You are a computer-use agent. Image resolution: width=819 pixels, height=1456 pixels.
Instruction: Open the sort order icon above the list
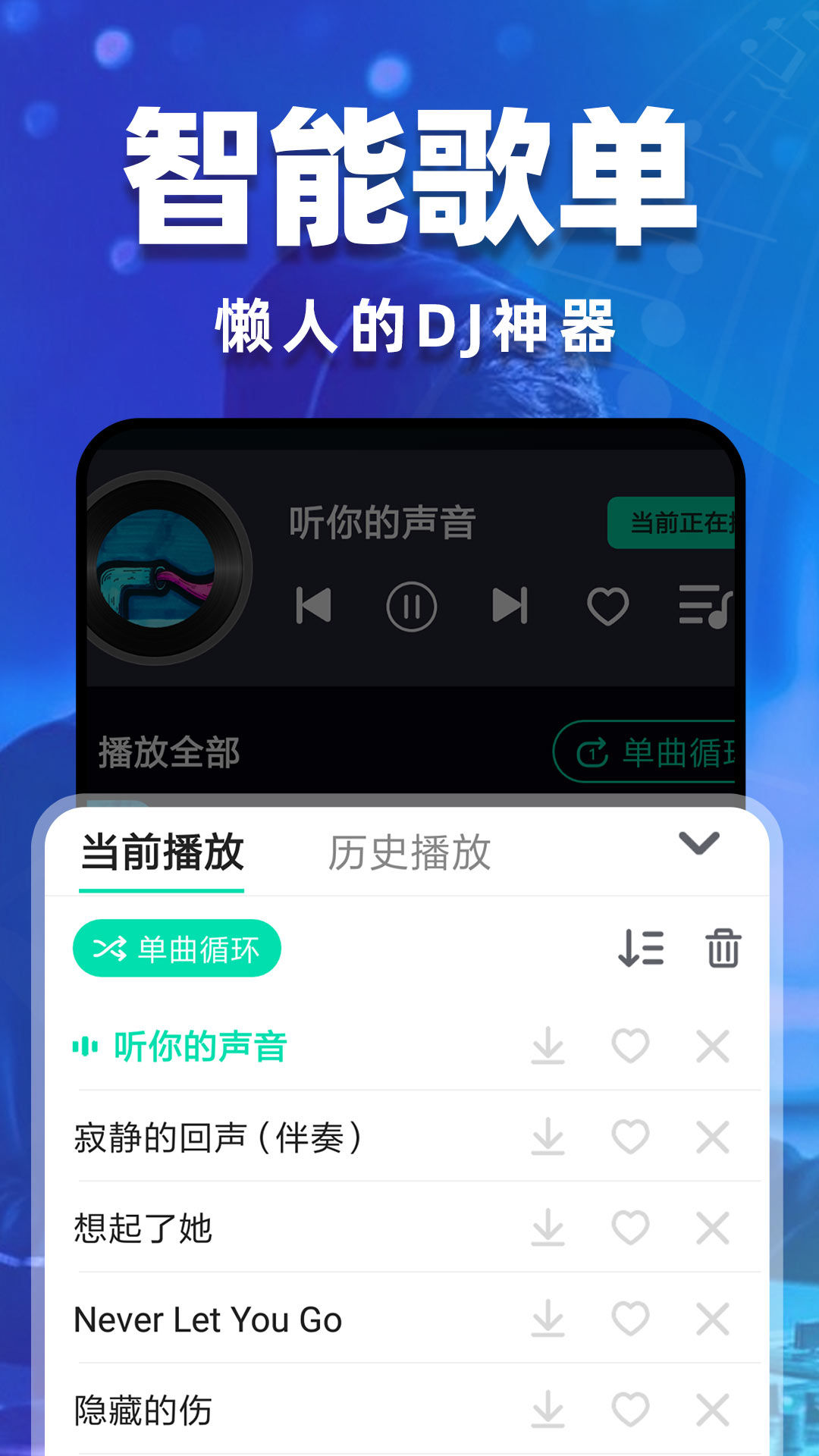click(641, 946)
